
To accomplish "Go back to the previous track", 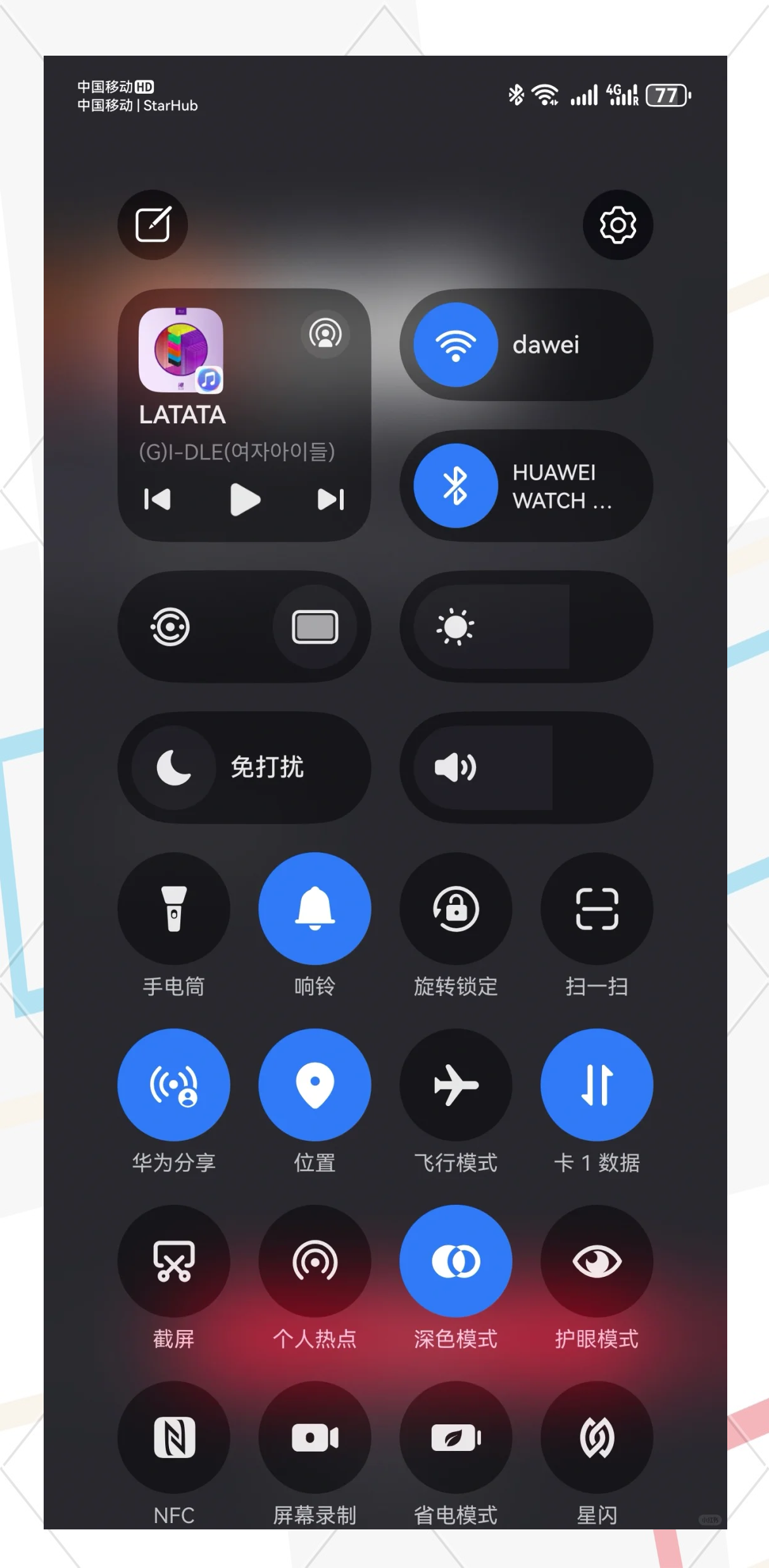I will pos(158,500).
